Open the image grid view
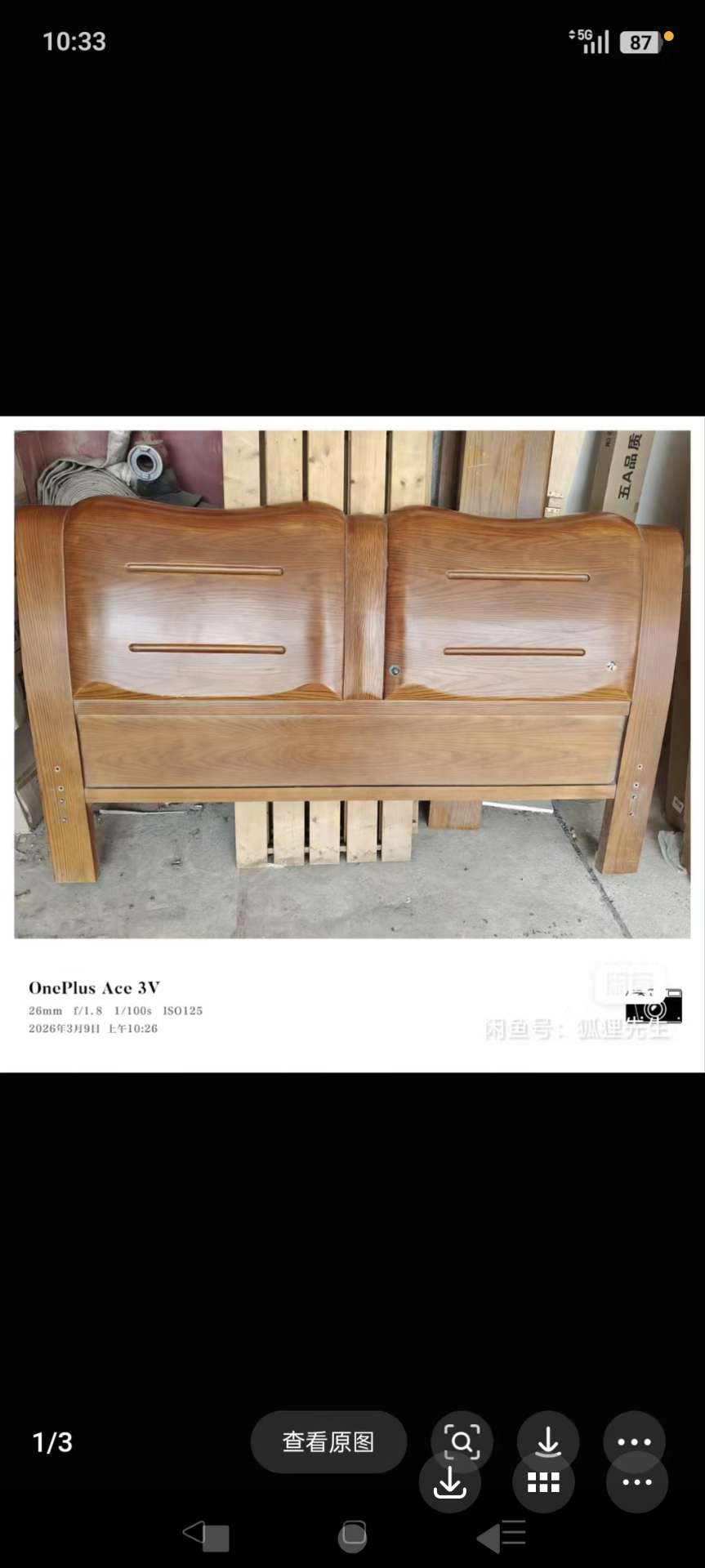 pos(543,1483)
